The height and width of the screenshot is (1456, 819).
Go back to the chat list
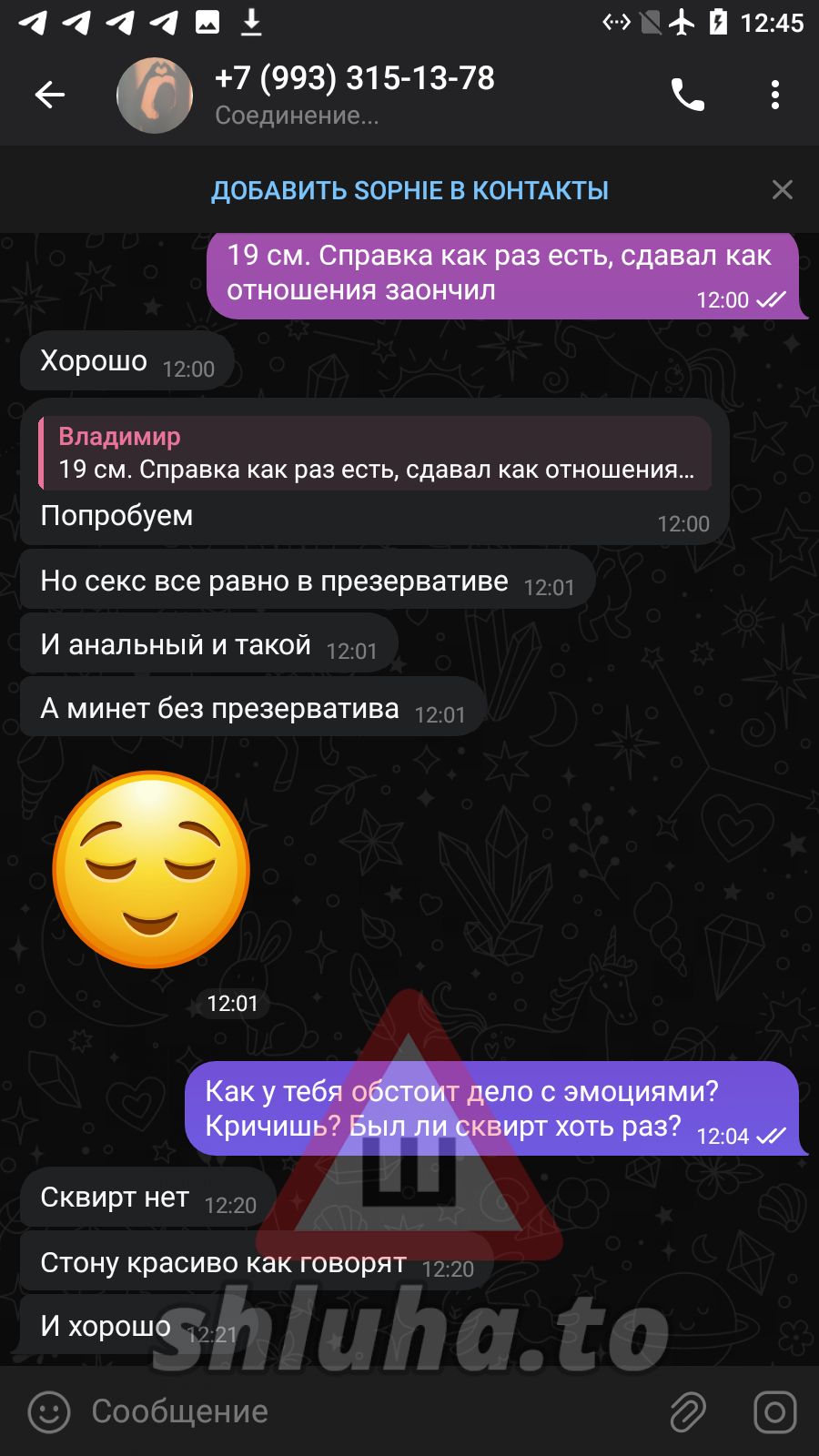[50, 95]
